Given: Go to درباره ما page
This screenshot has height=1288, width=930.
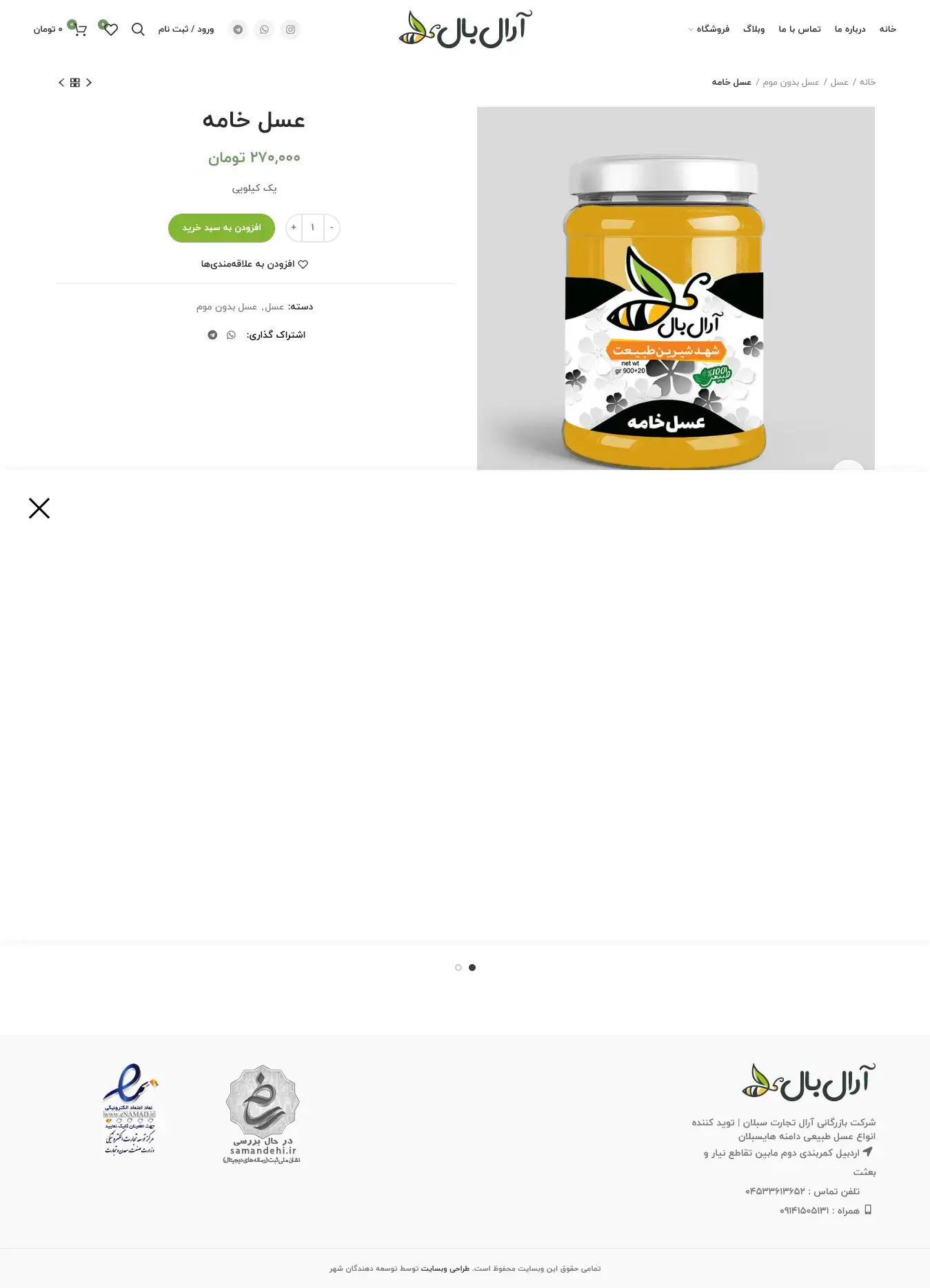Looking at the screenshot, I should click(x=849, y=29).
